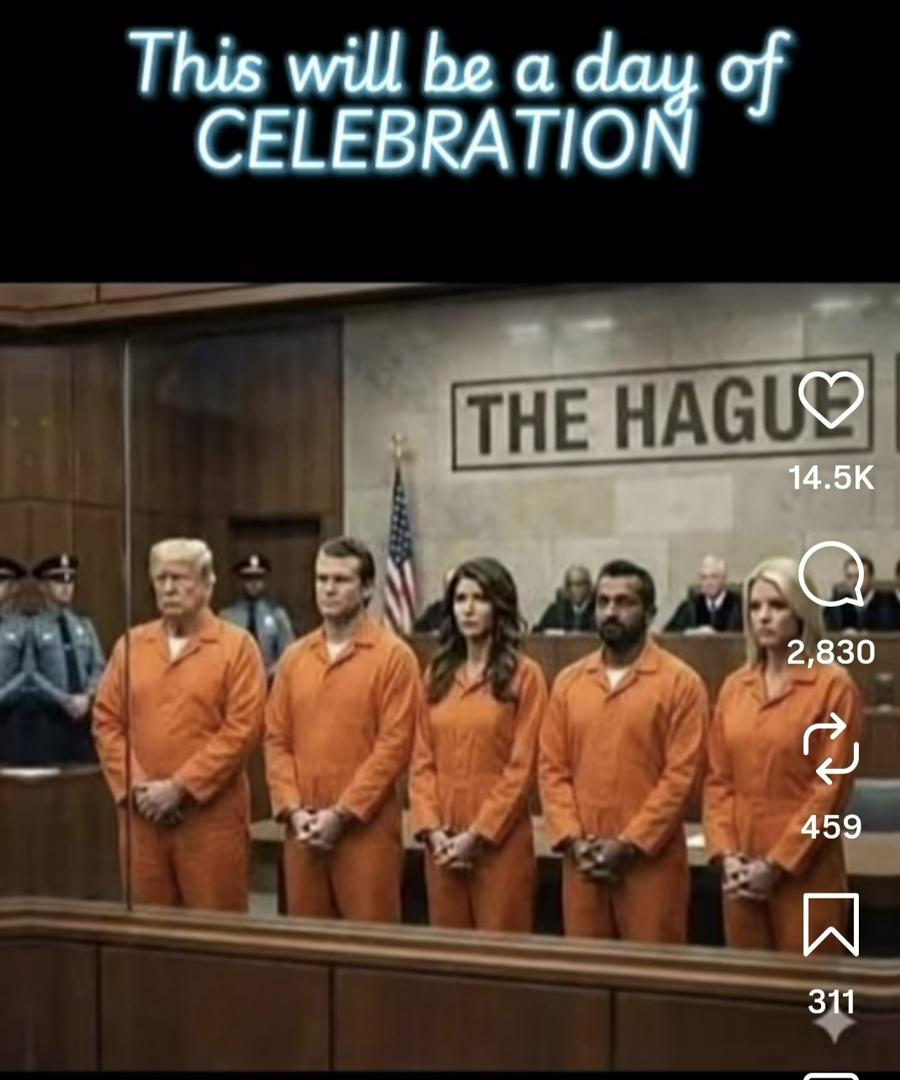
Task: Repost this video
Action: [831, 748]
